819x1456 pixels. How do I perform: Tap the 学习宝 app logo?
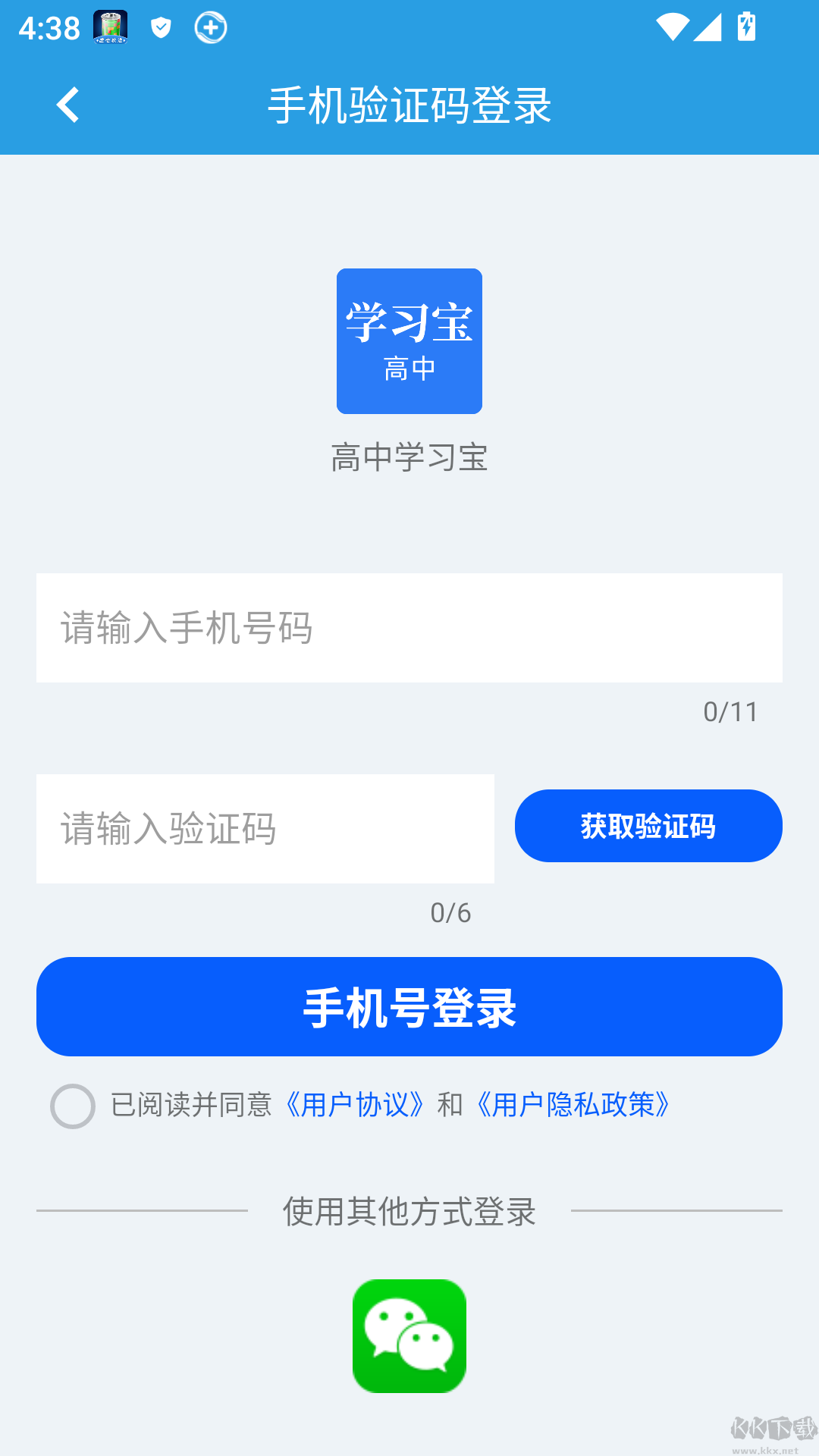[x=409, y=340]
